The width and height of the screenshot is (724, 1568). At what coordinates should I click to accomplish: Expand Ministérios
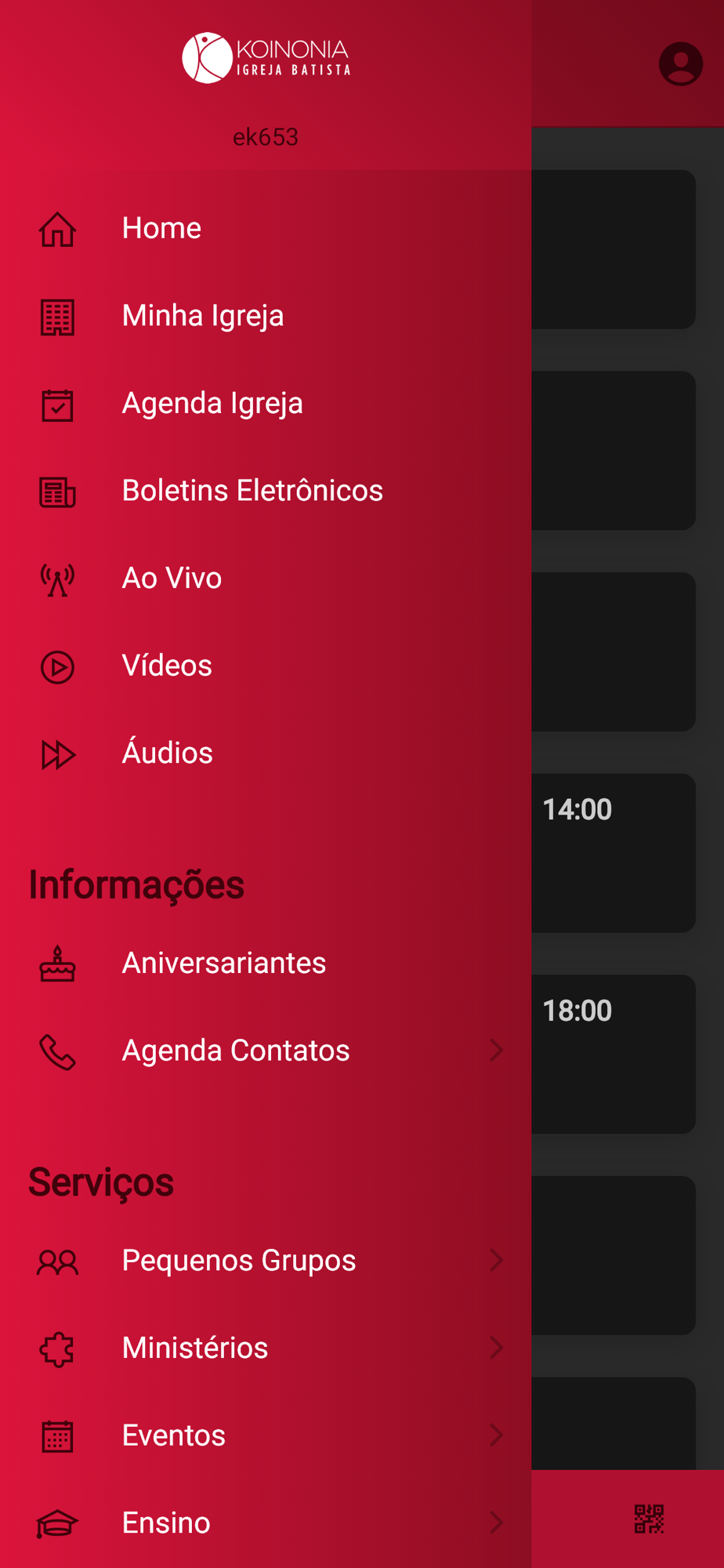pos(266,1348)
